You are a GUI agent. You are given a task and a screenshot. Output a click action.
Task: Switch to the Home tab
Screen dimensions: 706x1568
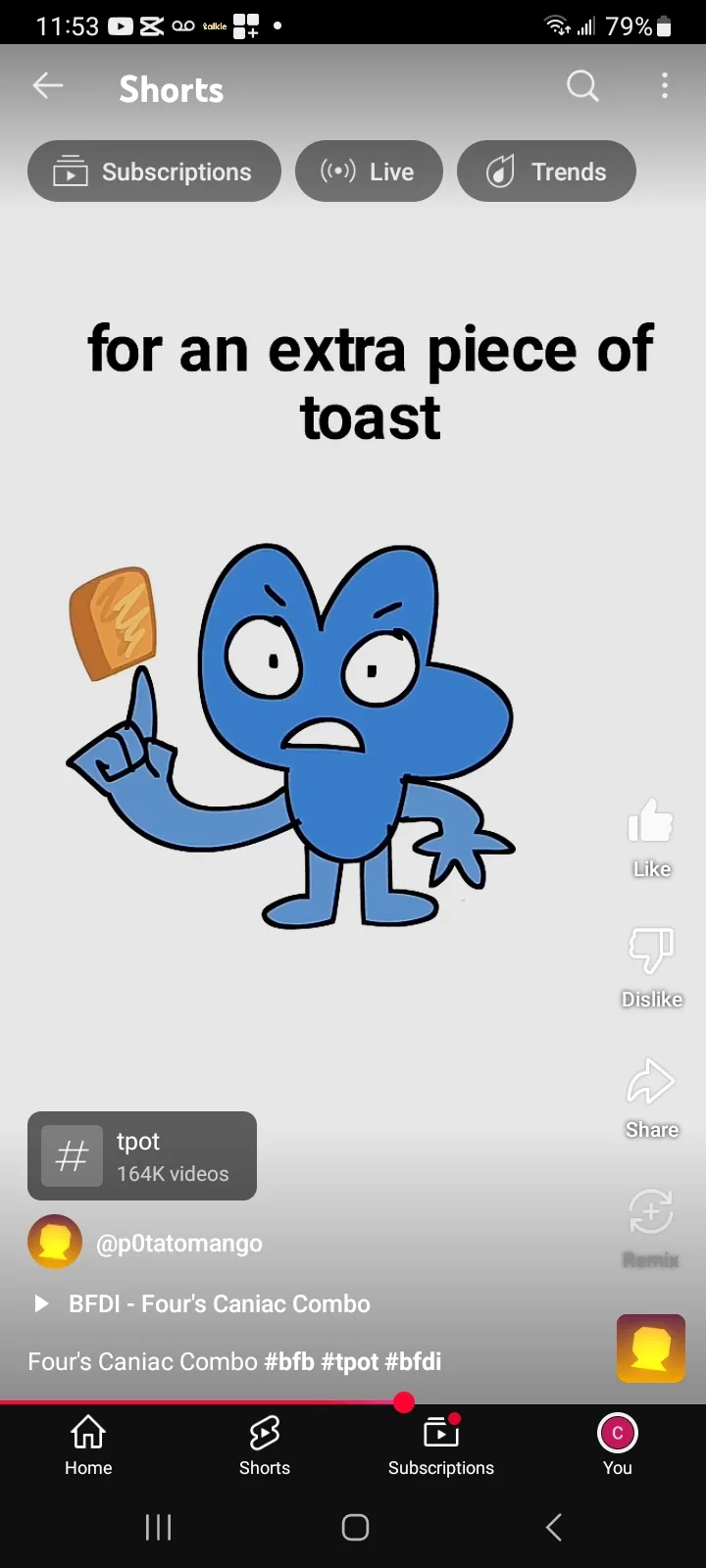(x=88, y=1445)
